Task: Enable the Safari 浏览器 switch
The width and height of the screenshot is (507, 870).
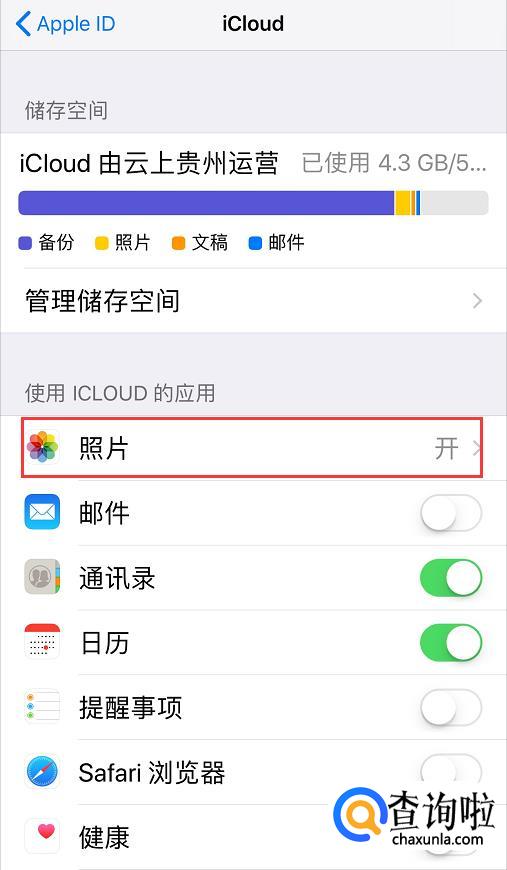Action: (451, 772)
